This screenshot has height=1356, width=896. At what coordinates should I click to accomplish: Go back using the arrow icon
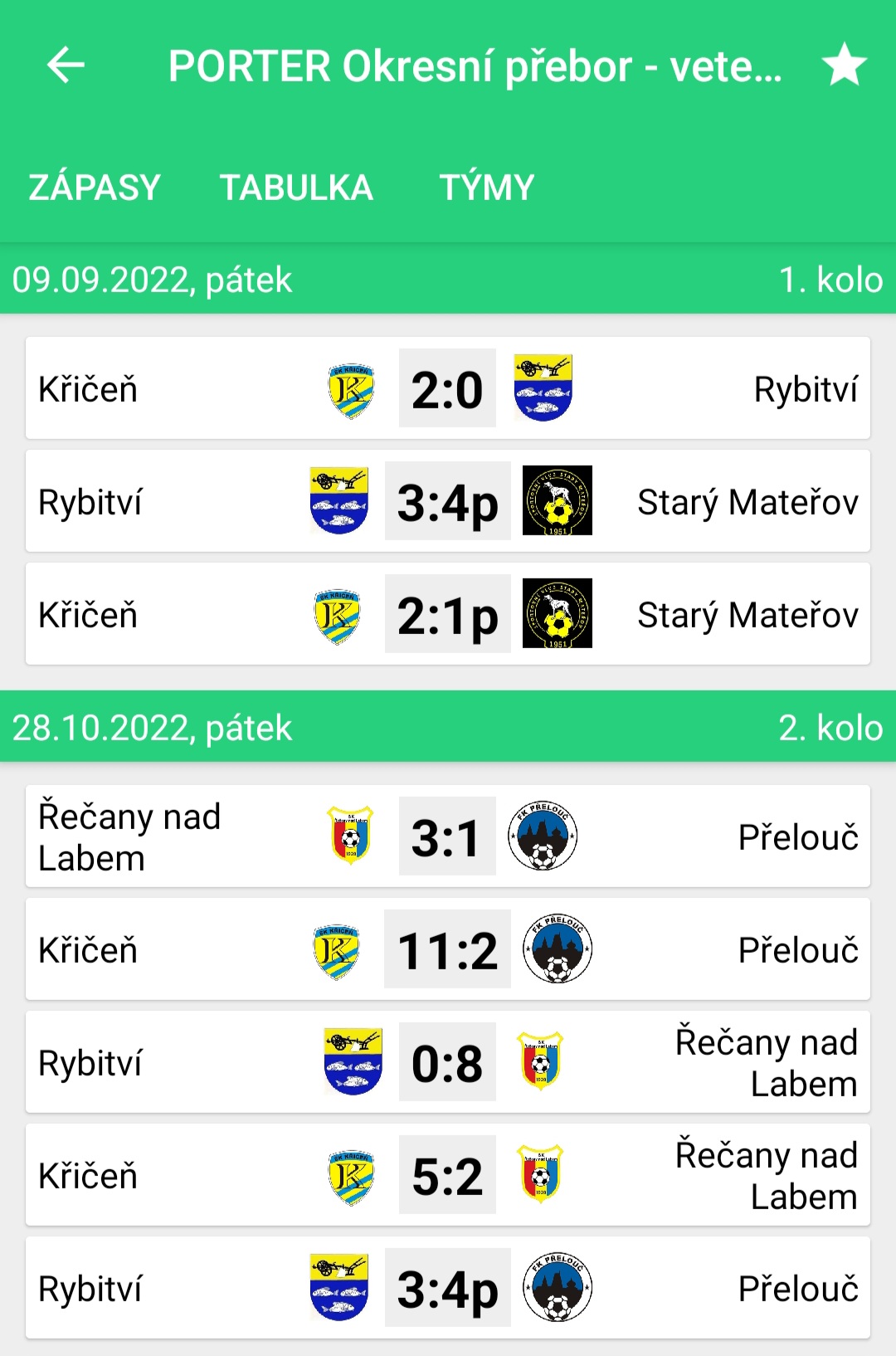tap(66, 65)
